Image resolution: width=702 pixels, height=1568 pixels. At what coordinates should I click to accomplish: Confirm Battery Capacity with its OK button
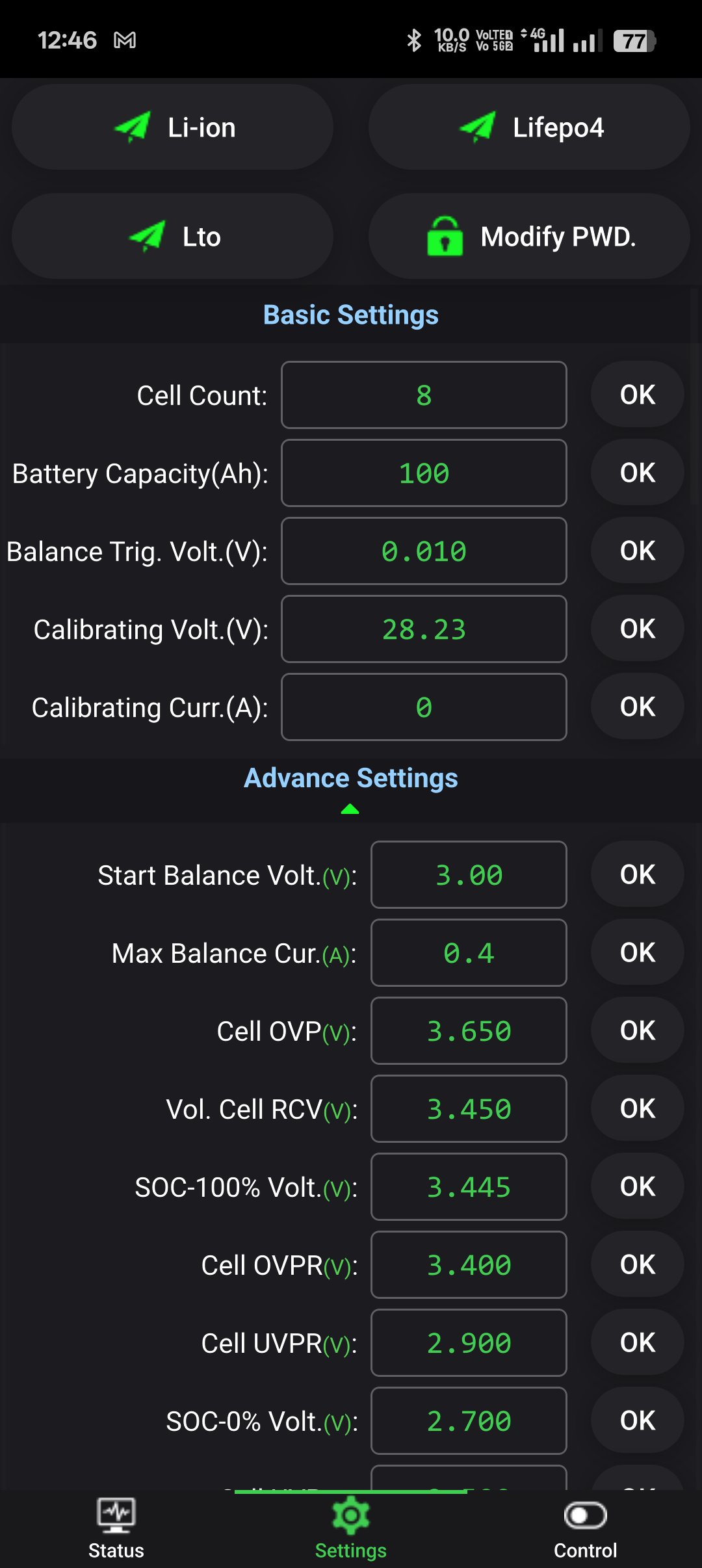[x=637, y=473]
